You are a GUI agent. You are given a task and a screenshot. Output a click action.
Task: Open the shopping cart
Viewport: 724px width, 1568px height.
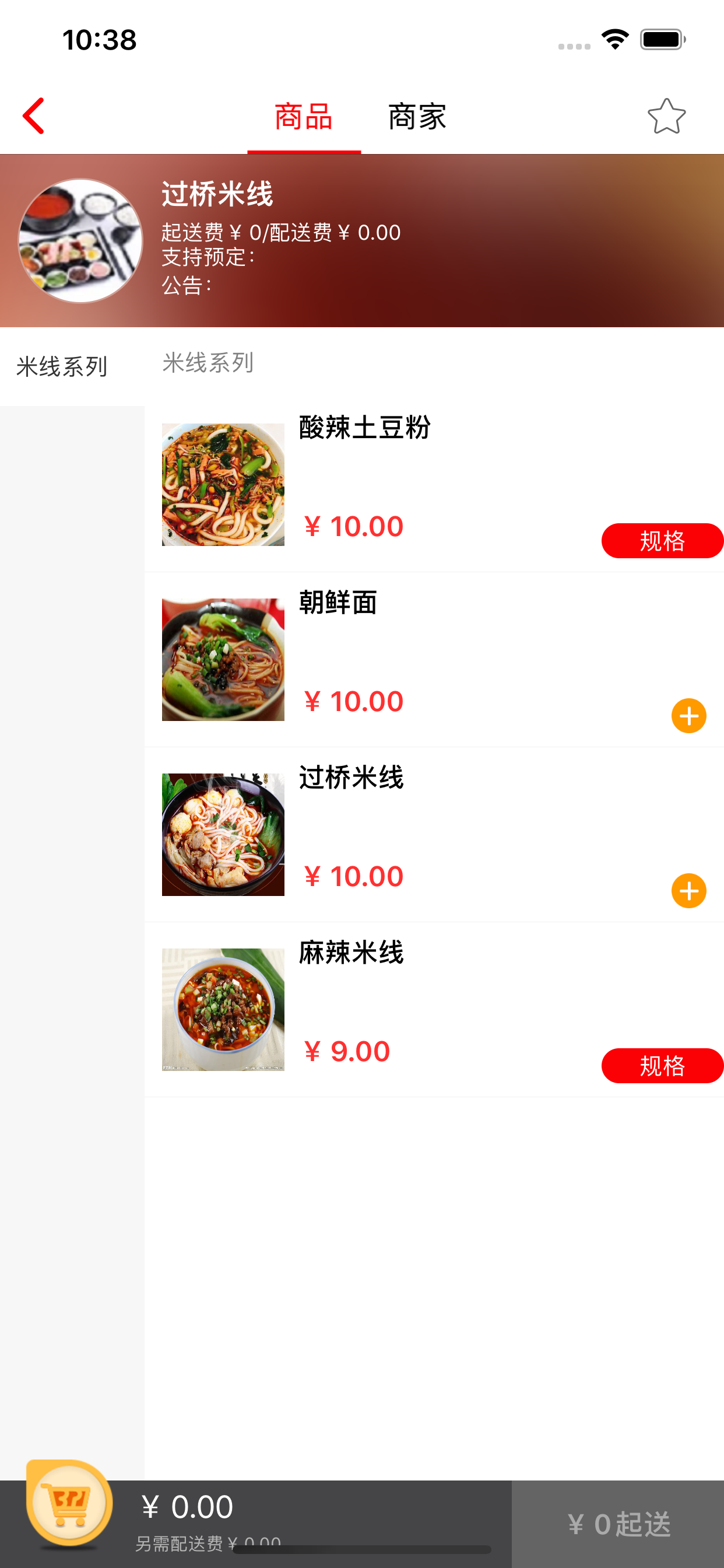click(69, 1503)
